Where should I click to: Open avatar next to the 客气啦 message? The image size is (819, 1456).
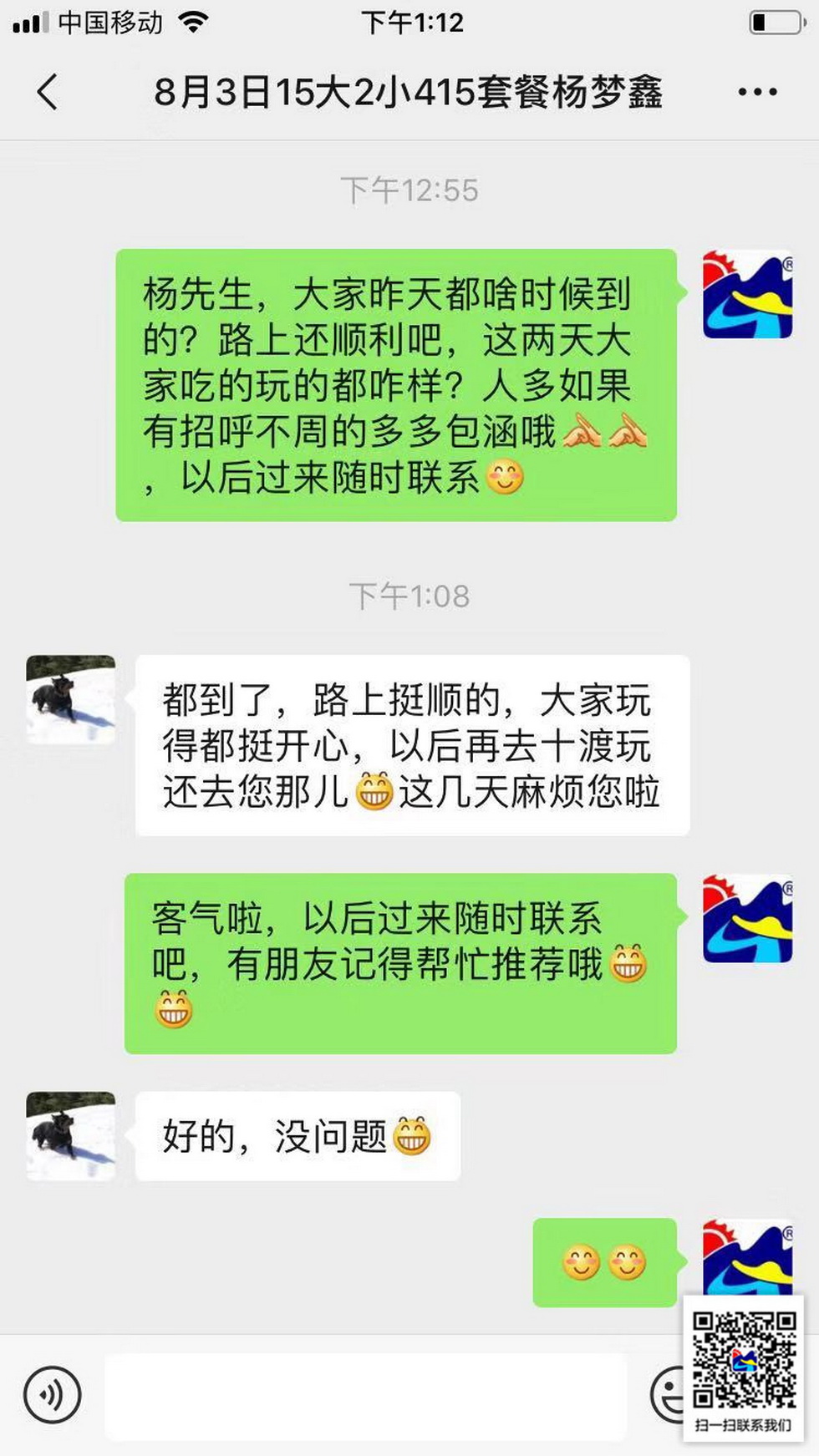coord(747,918)
